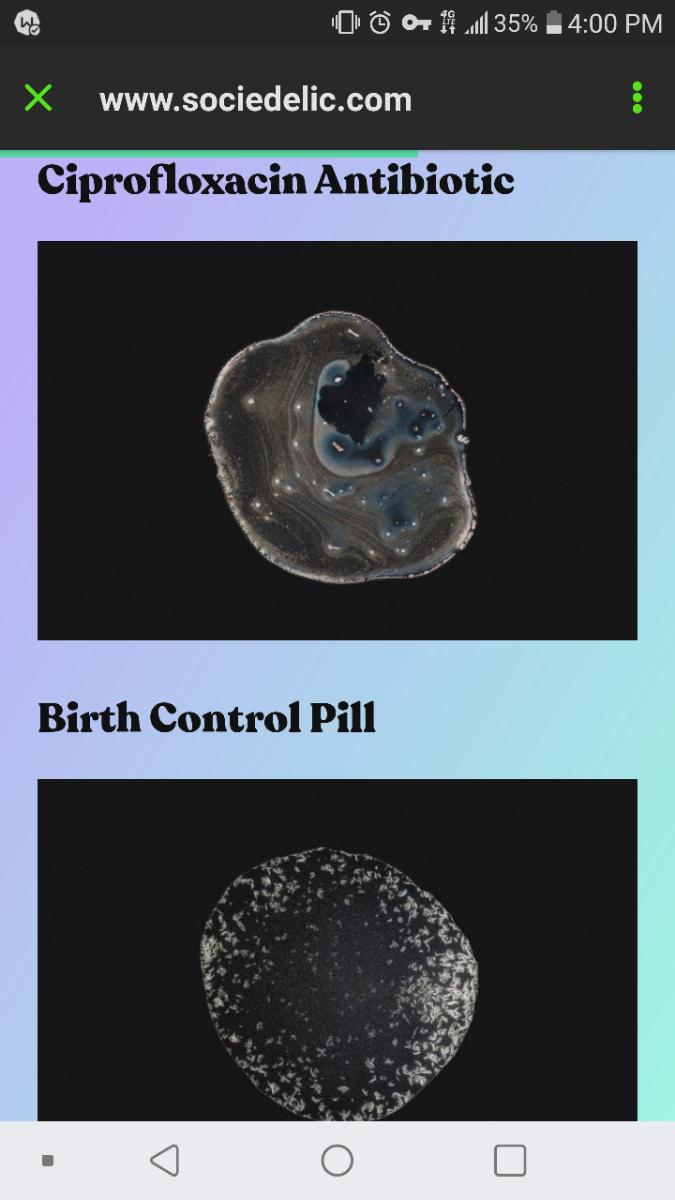Close the in-app browser tab
Viewport: 675px width, 1200px height.
tap(38, 98)
